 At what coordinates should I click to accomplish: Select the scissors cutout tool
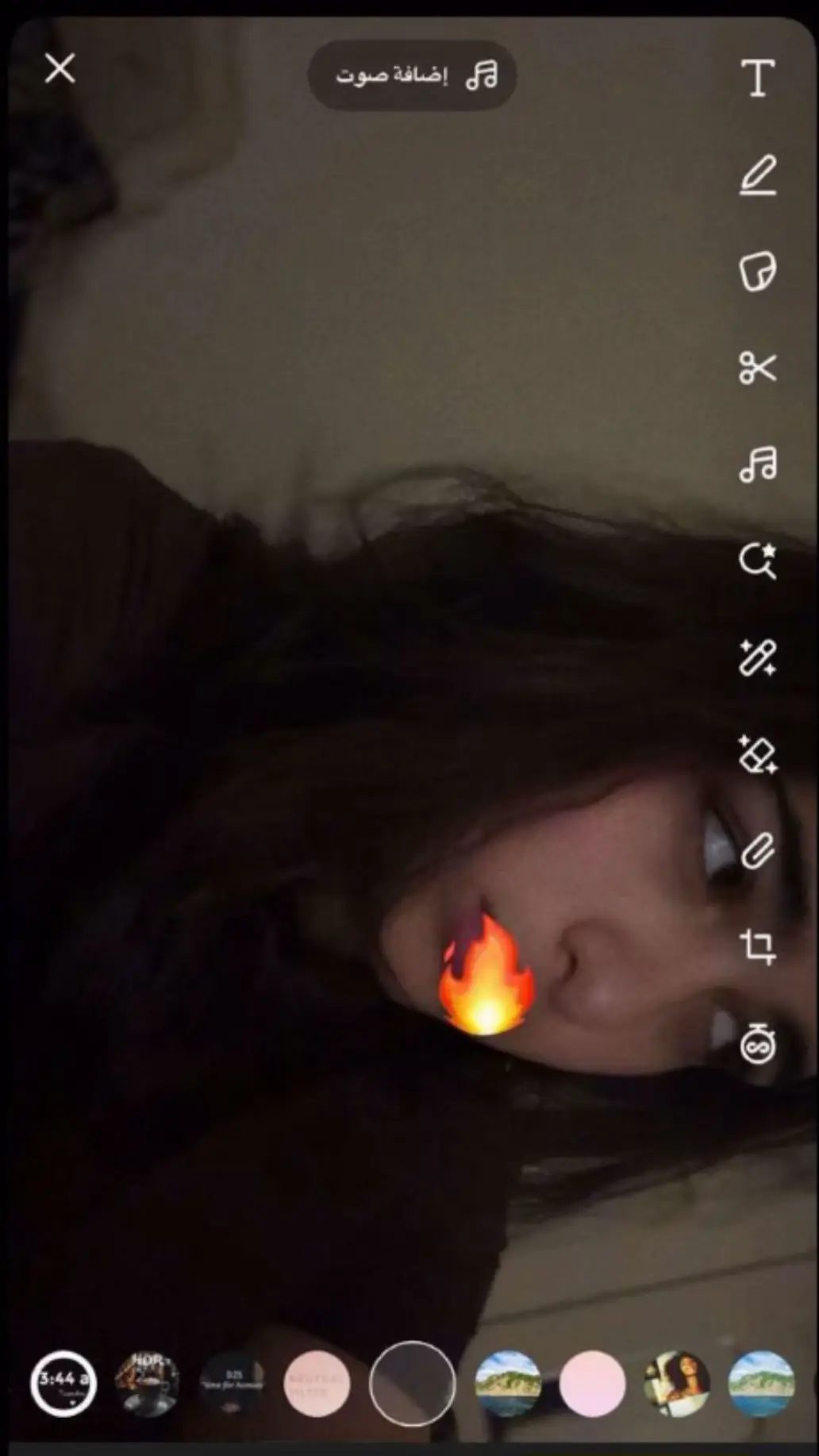click(757, 368)
